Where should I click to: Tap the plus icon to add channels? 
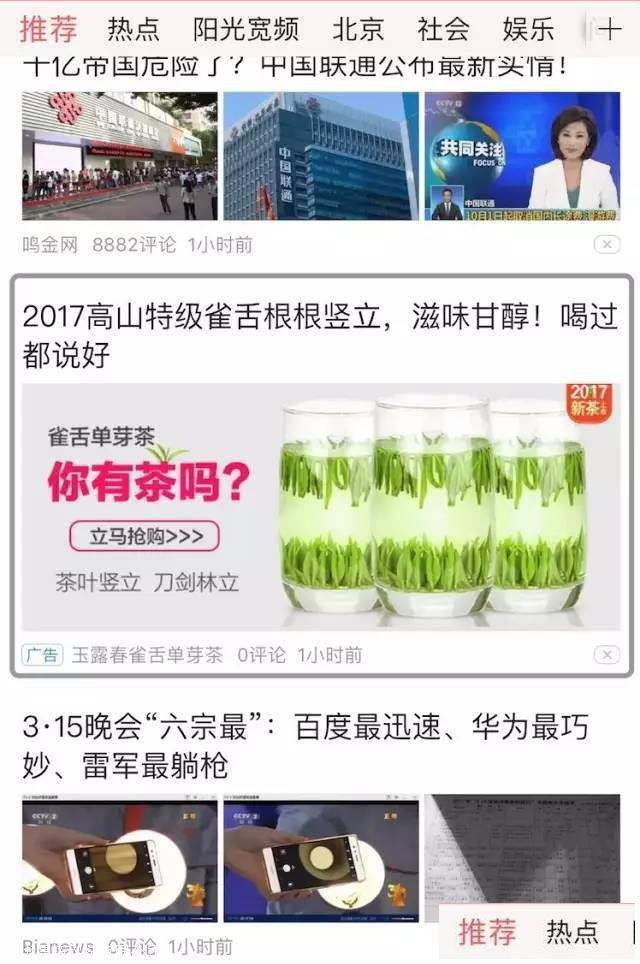[x=609, y=29]
